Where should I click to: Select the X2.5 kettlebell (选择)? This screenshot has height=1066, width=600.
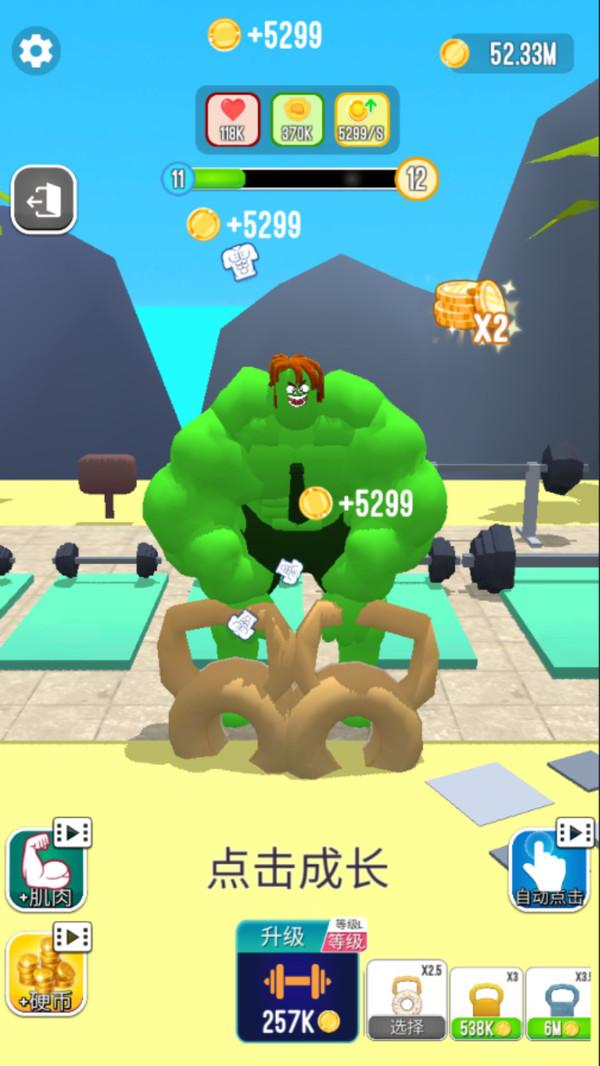tap(405, 1000)
